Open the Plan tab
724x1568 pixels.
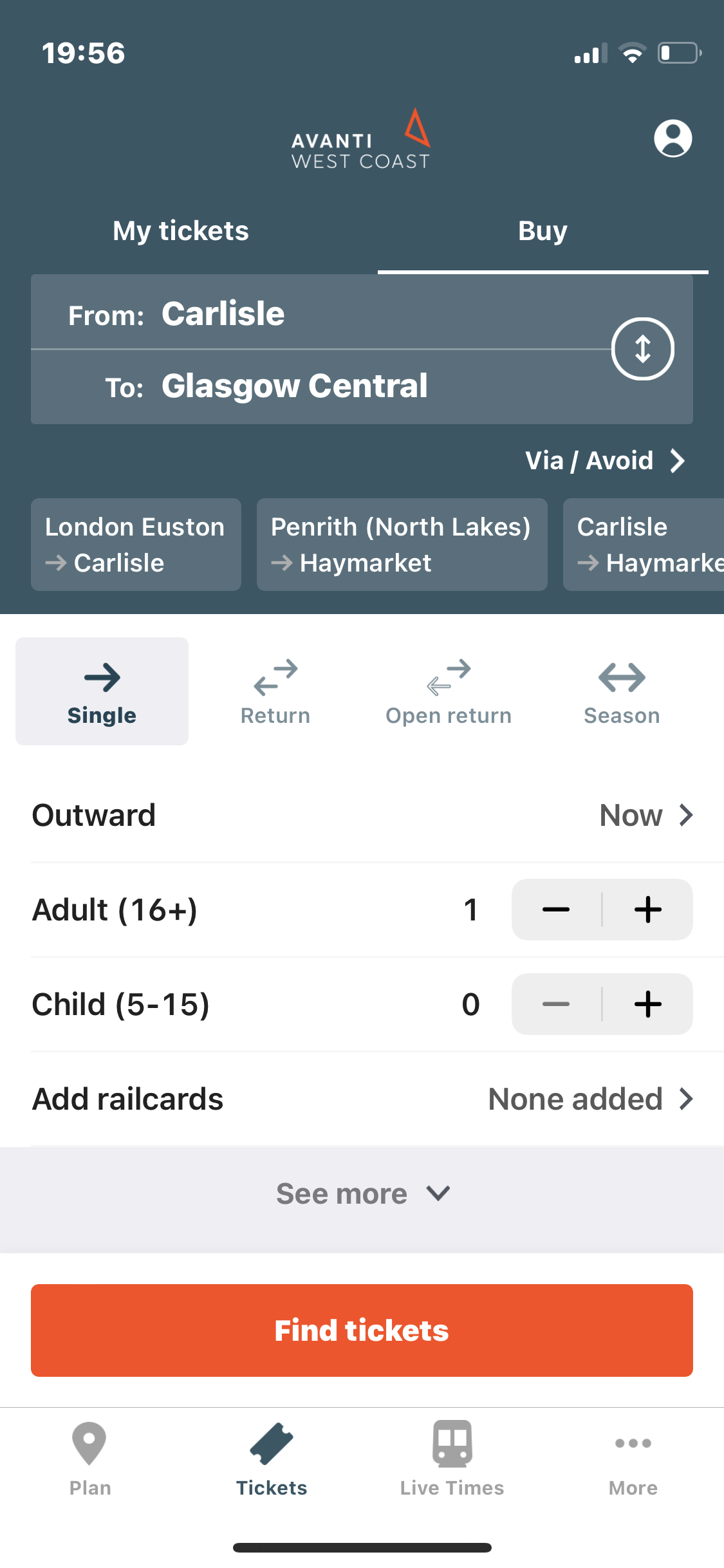(x=90, y=1459)
